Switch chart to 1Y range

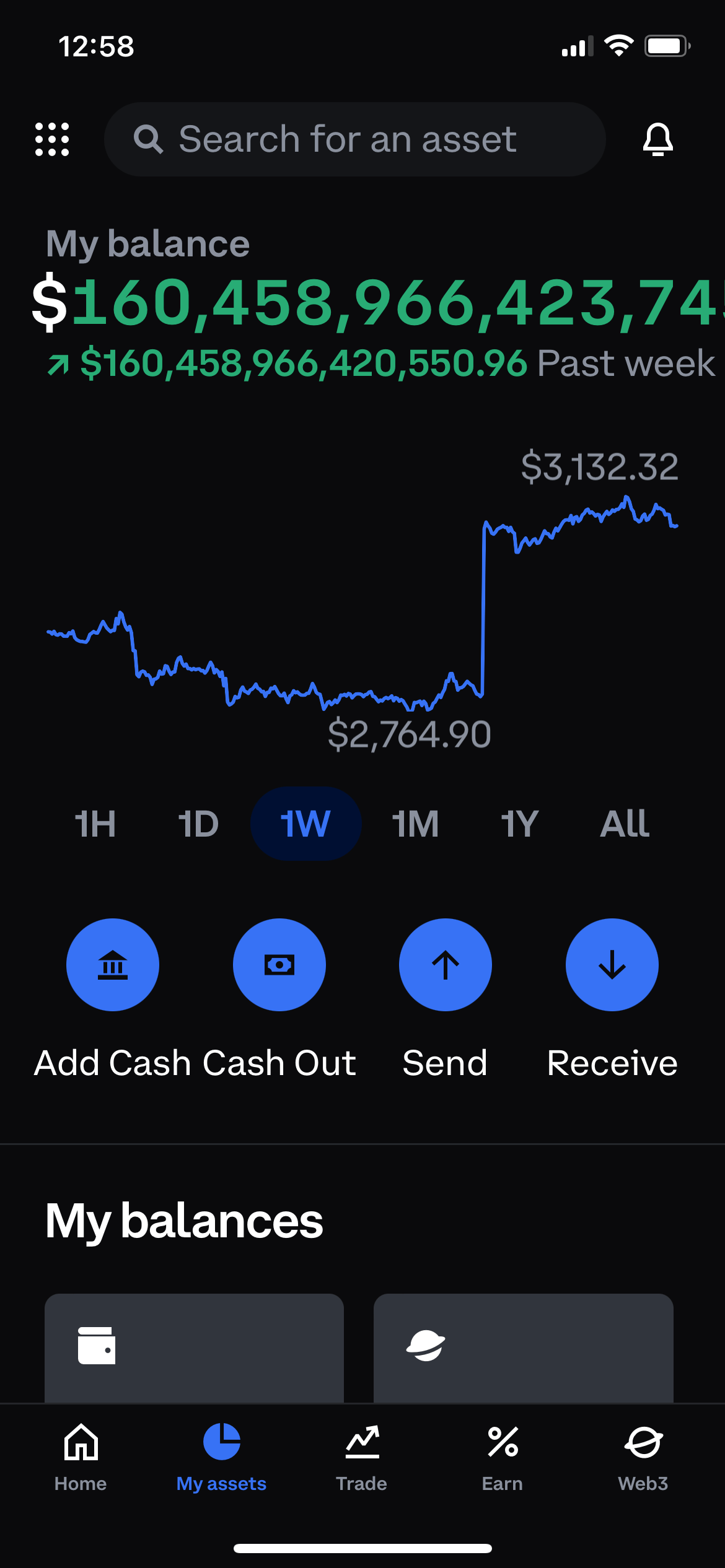point(519,824)
